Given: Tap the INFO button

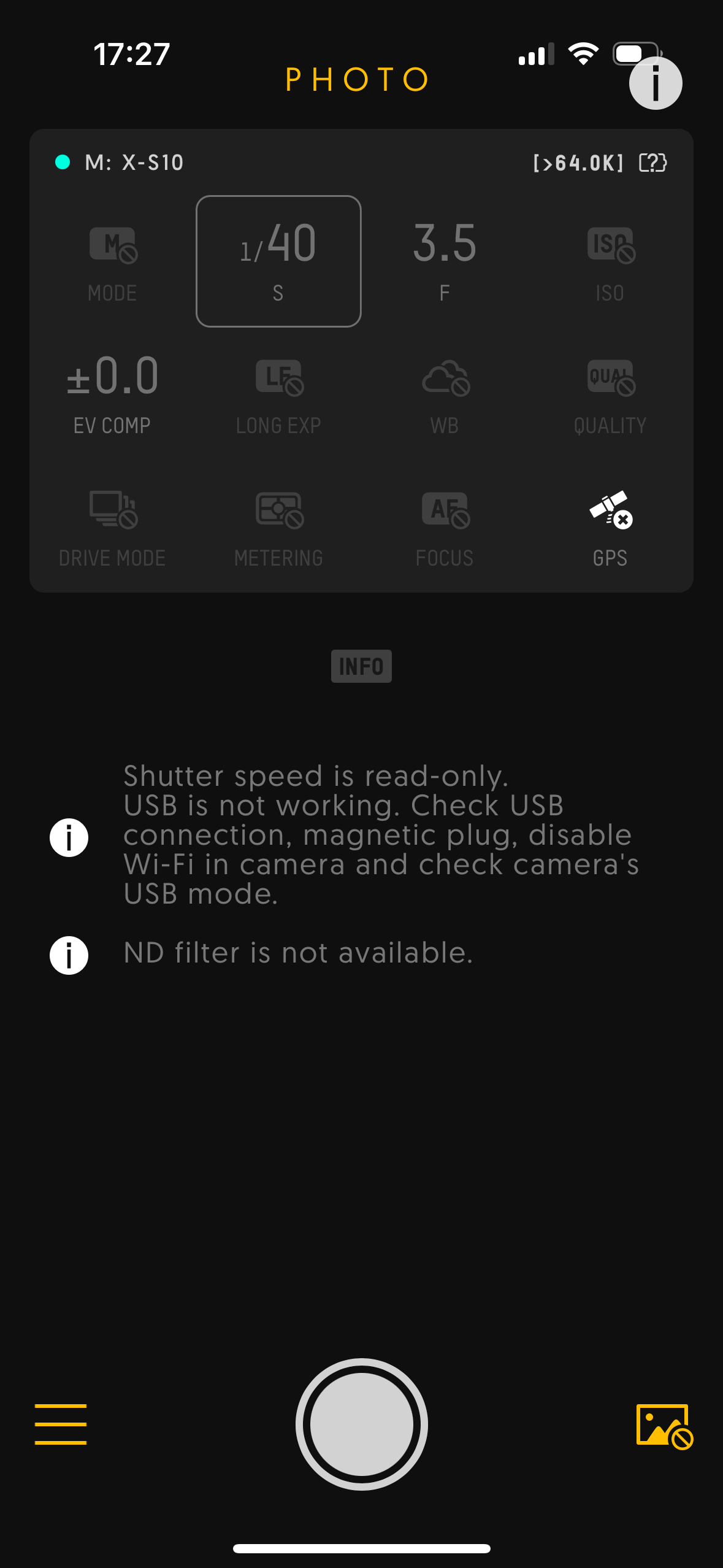Looking at the screenshot, I should click(x=361, y=666).
